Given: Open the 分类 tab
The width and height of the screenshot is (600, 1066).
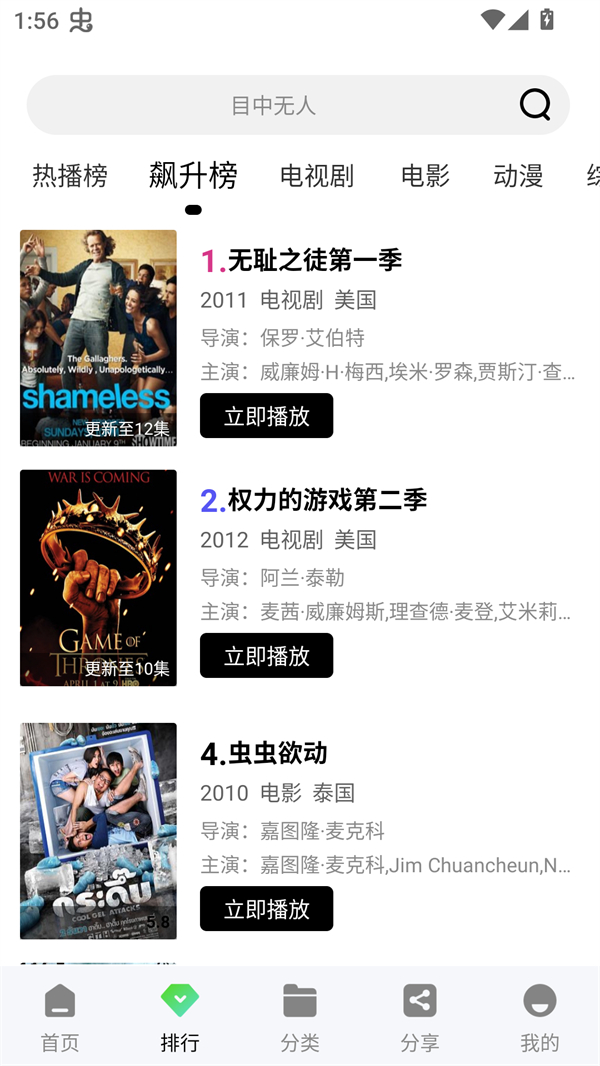Looking at the screenshot, I should tap(300, 1017).
